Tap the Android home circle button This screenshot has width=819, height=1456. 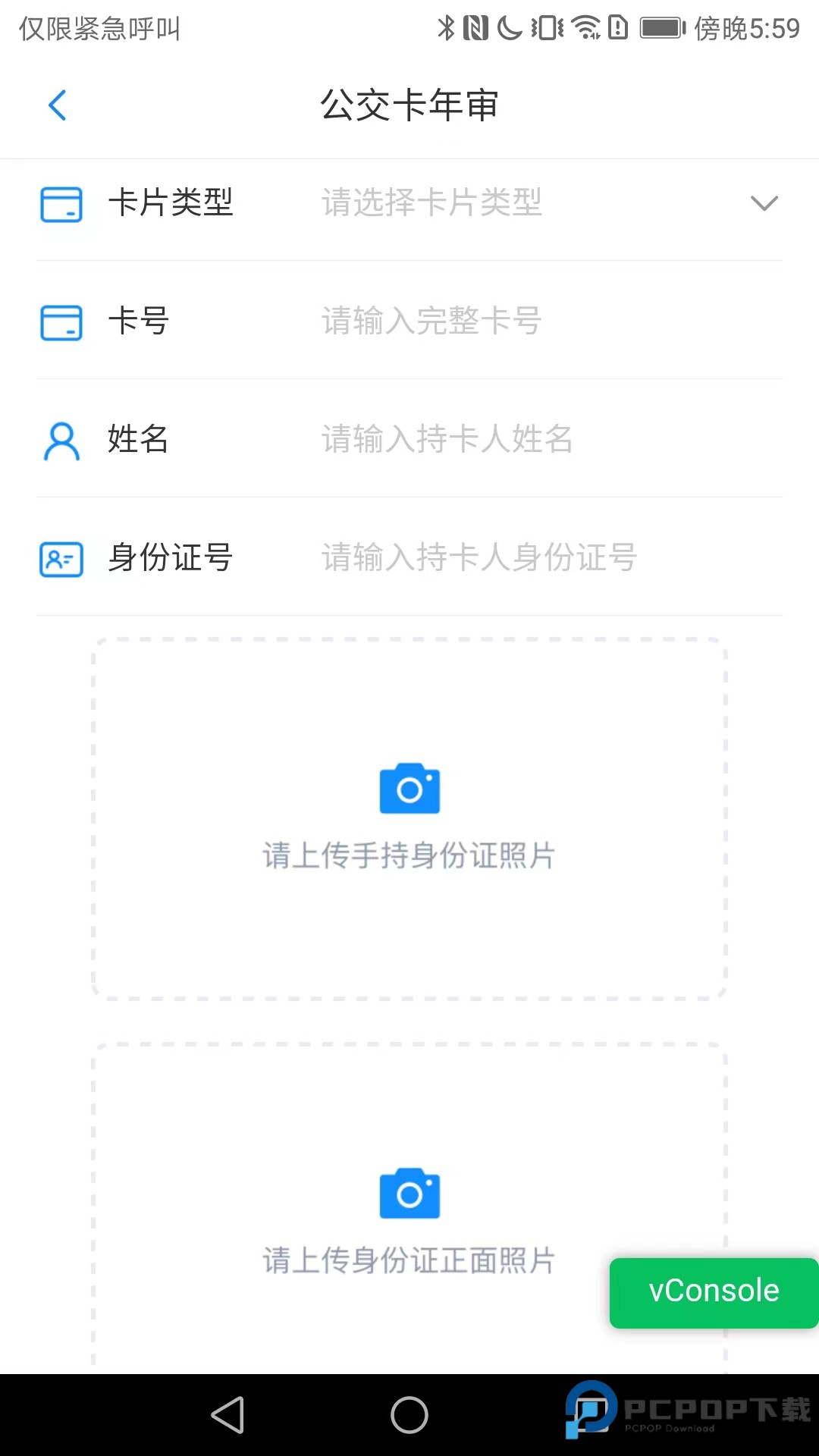point(409,1413)
